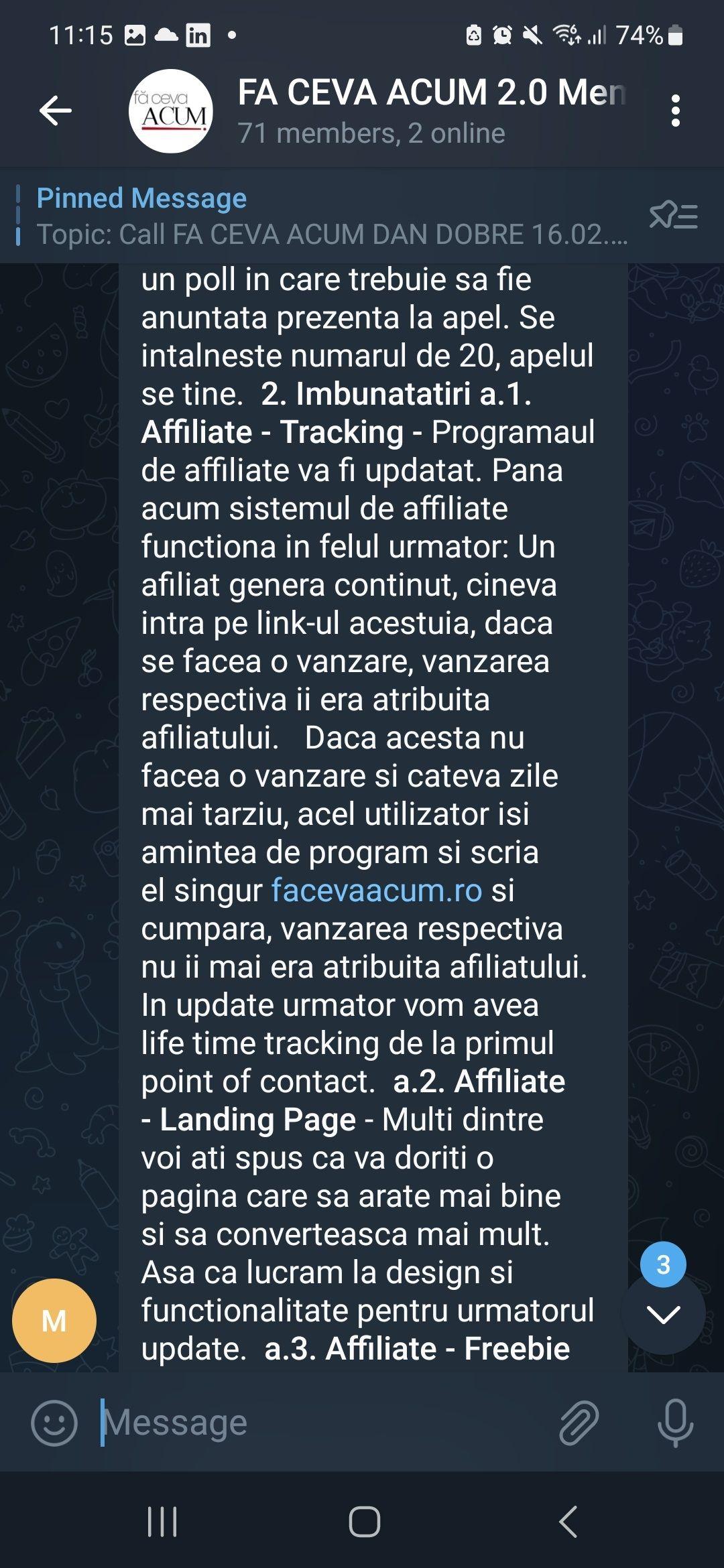Open the facevaacum.ro link in the message
Viewport: 724px width, 1568px height.
(x=376, y=891)
